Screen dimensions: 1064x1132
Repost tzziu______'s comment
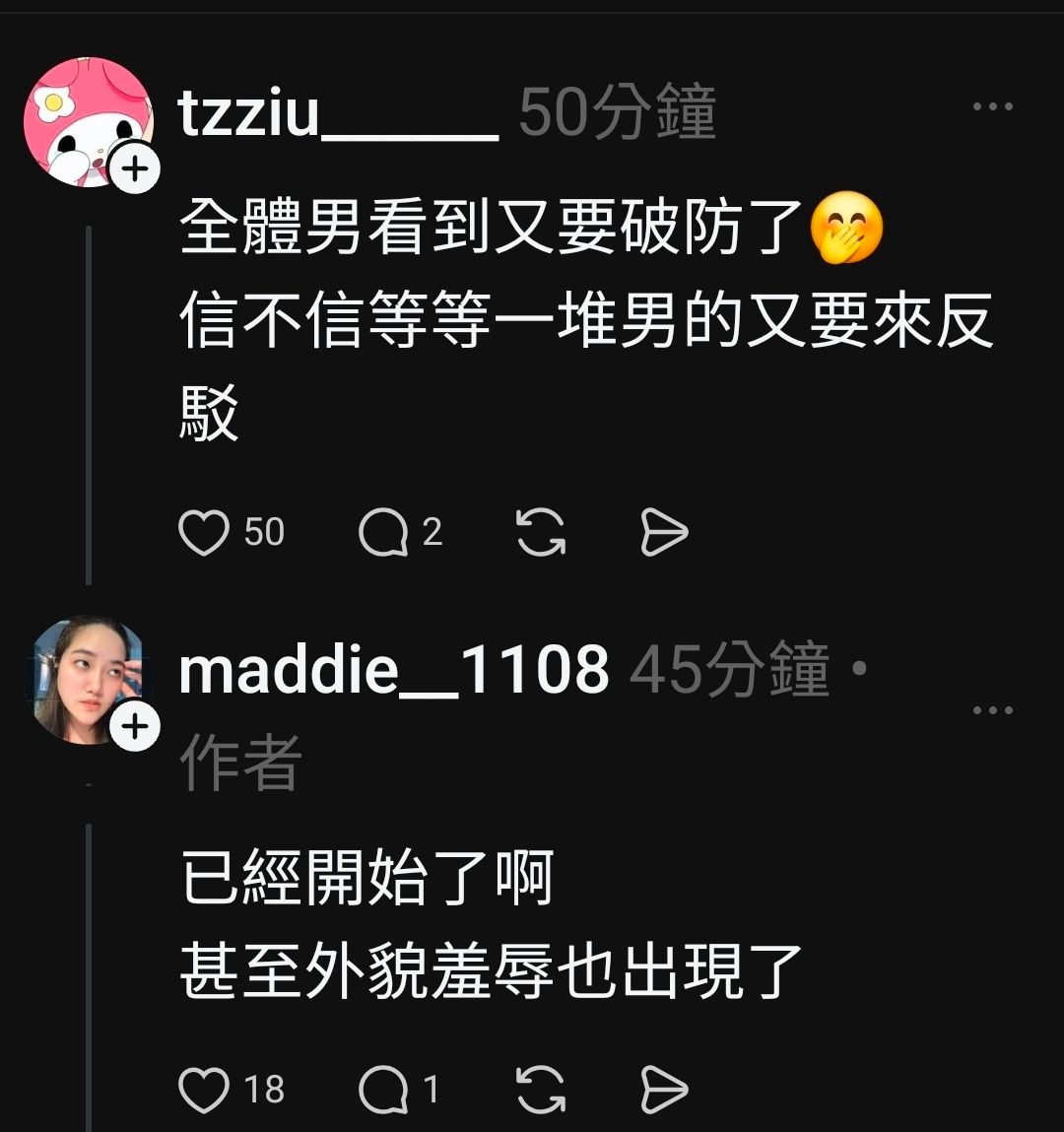pyautogui.click(x=541, y=533)
